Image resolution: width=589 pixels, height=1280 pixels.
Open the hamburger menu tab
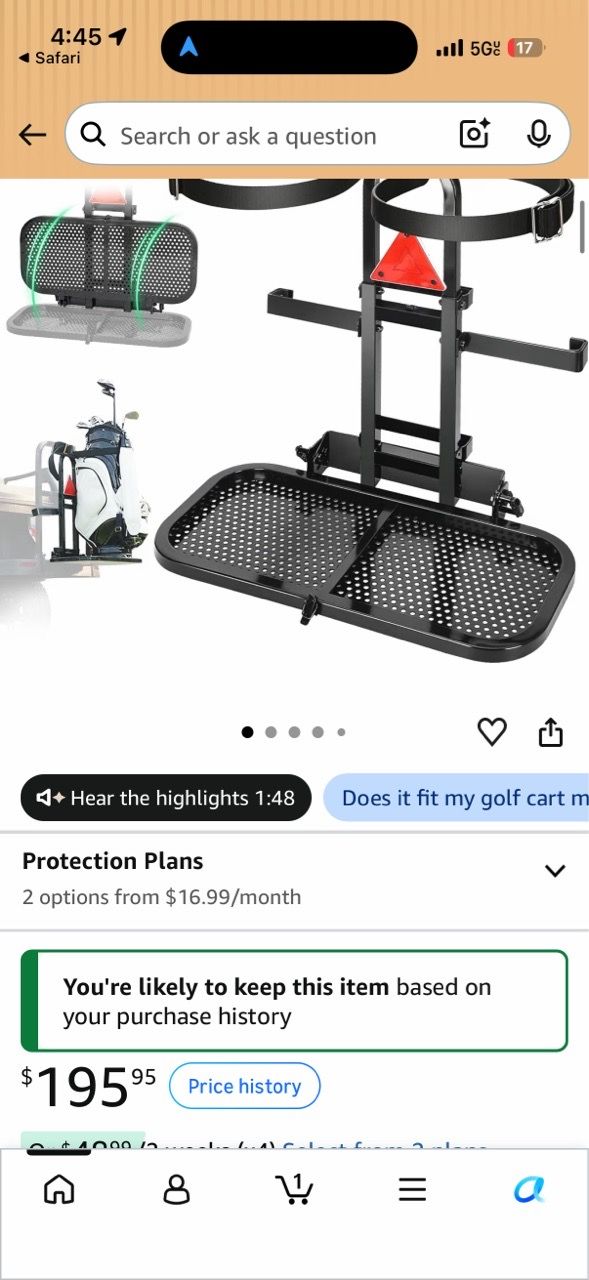[412, 1189]
